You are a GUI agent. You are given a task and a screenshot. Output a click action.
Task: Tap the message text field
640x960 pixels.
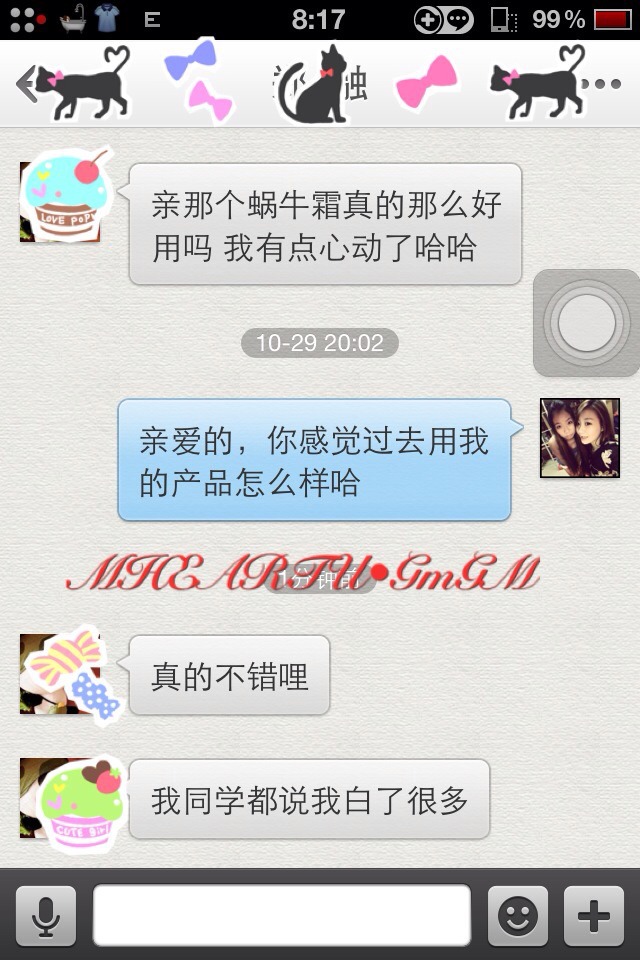point(282,915)
